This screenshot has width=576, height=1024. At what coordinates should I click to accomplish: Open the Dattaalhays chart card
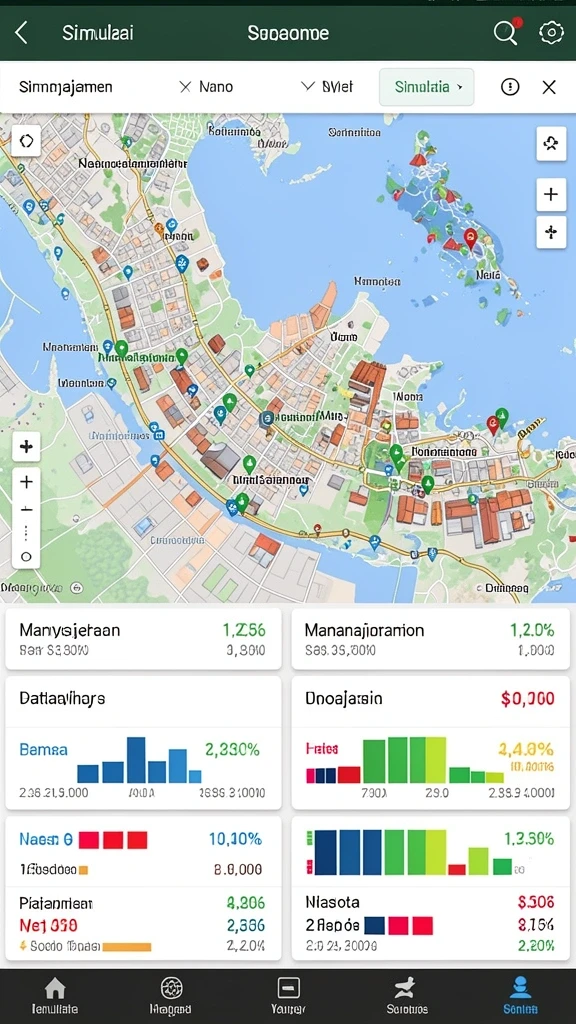144,743
